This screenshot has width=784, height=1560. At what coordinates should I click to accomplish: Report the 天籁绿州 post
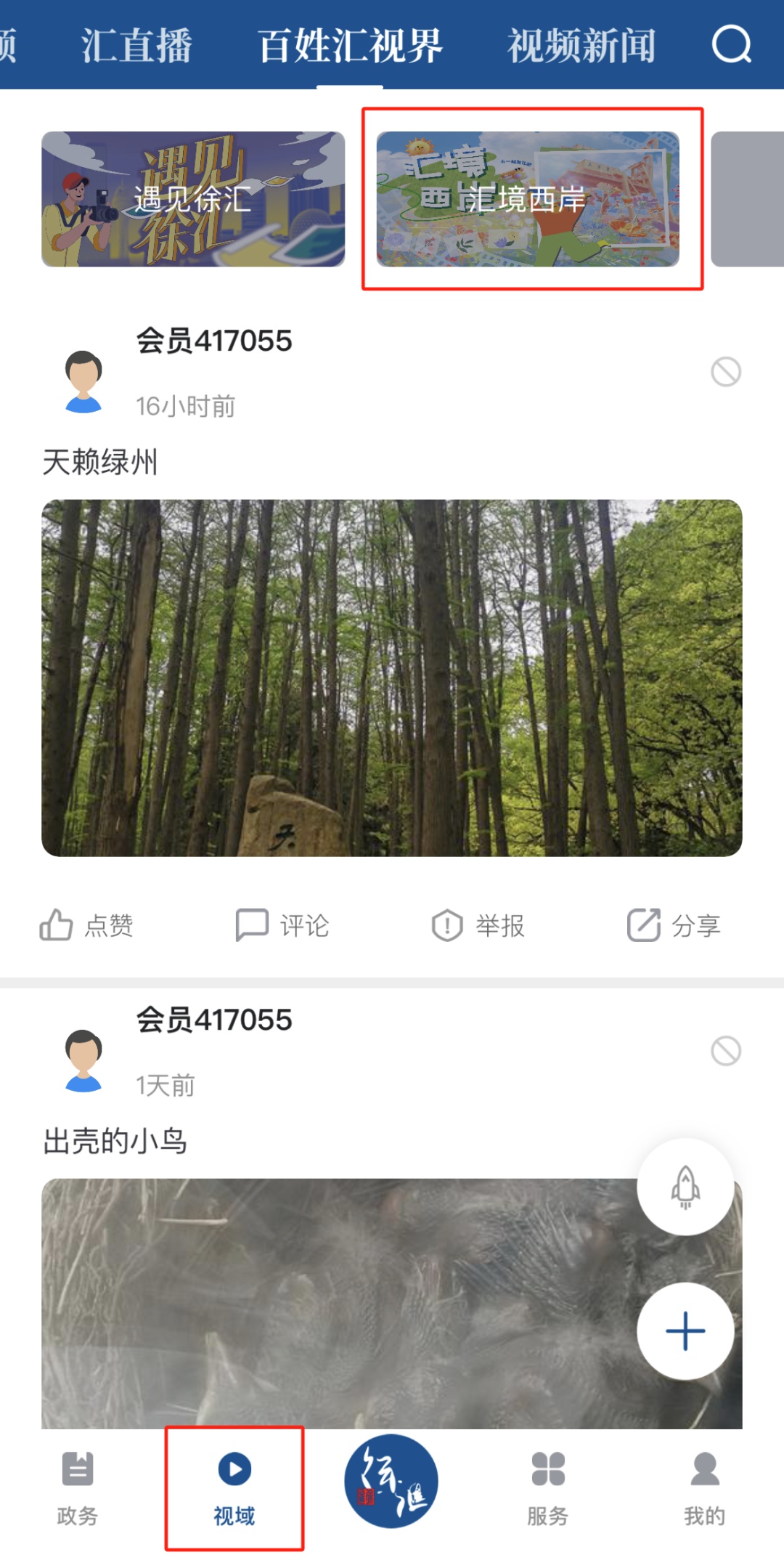click(x=478, y=925)
